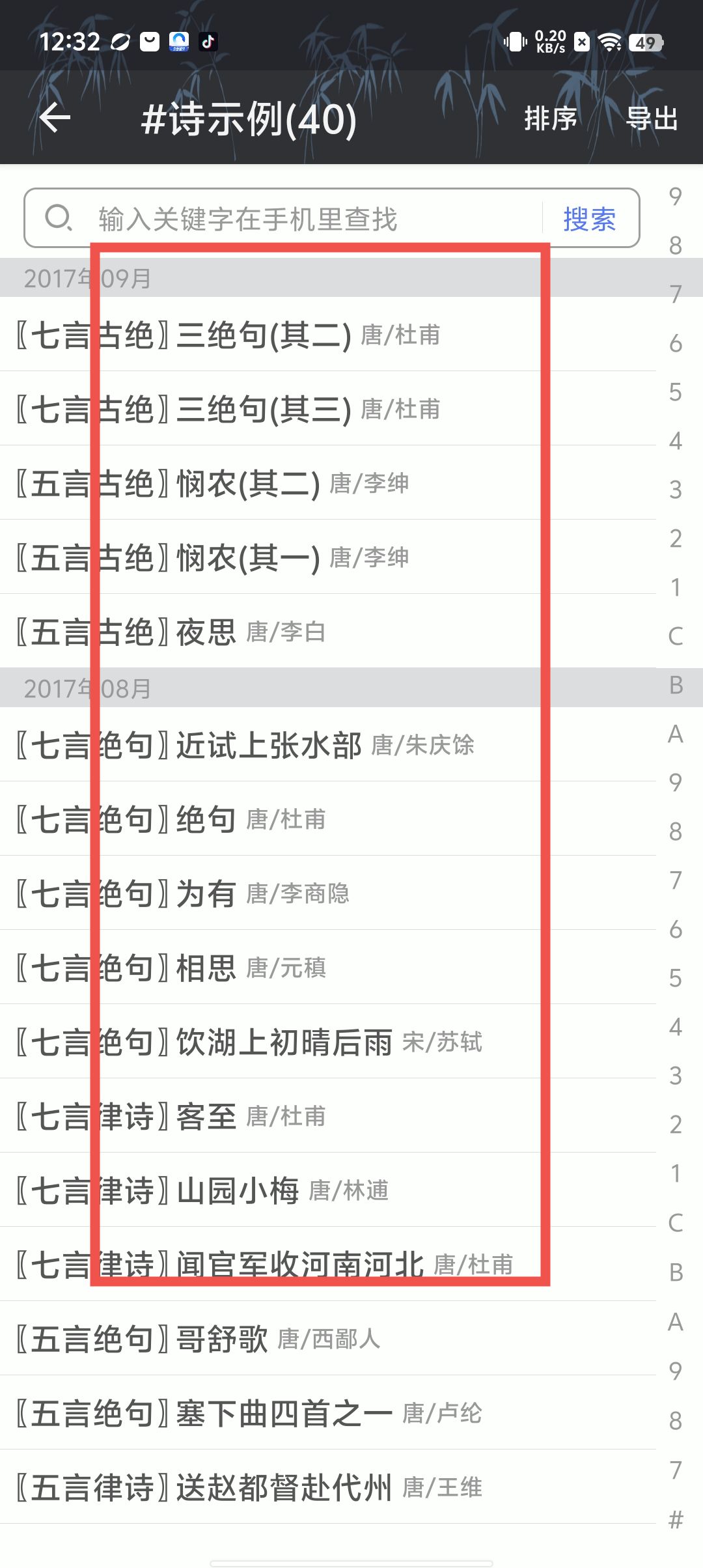Go back using the arrow icon
This screenshot has width=703, height=1568.
[55, 118]
